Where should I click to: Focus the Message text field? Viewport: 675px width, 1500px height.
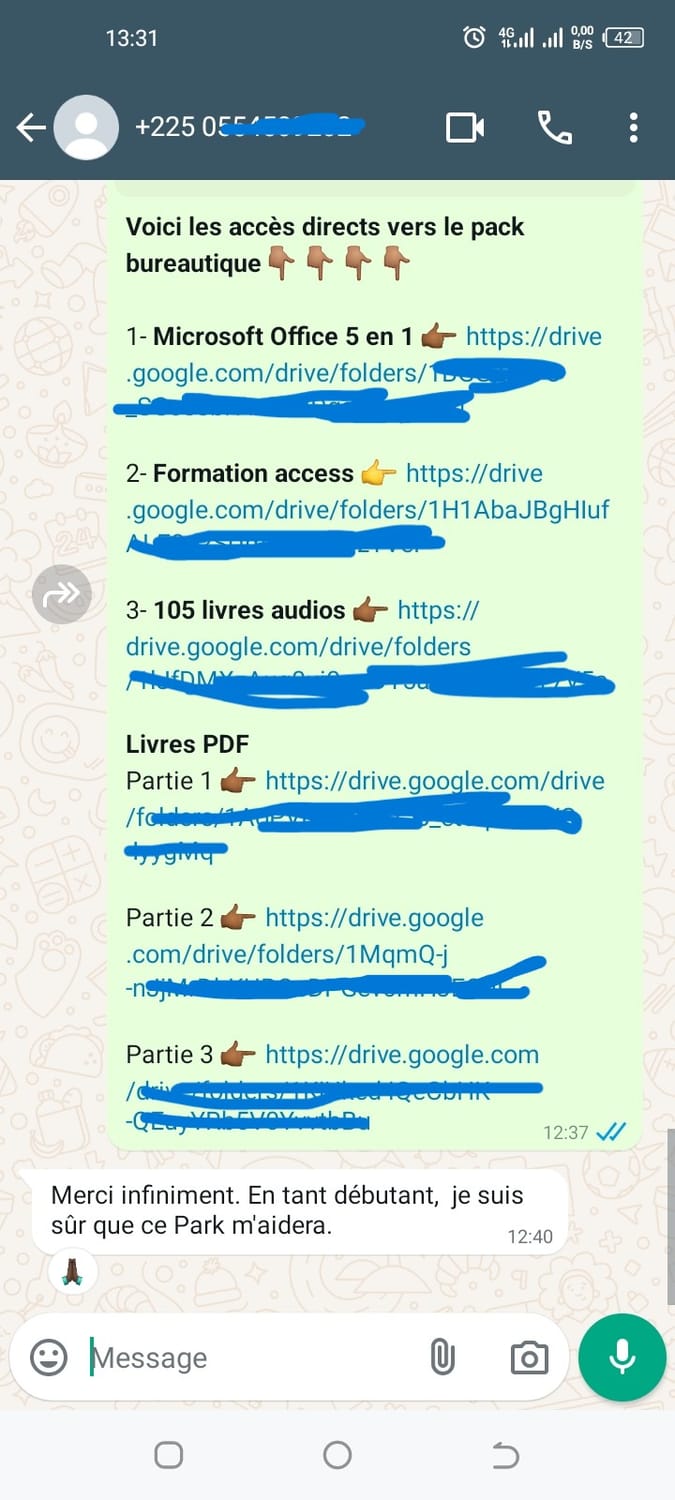pos(250,1358)
